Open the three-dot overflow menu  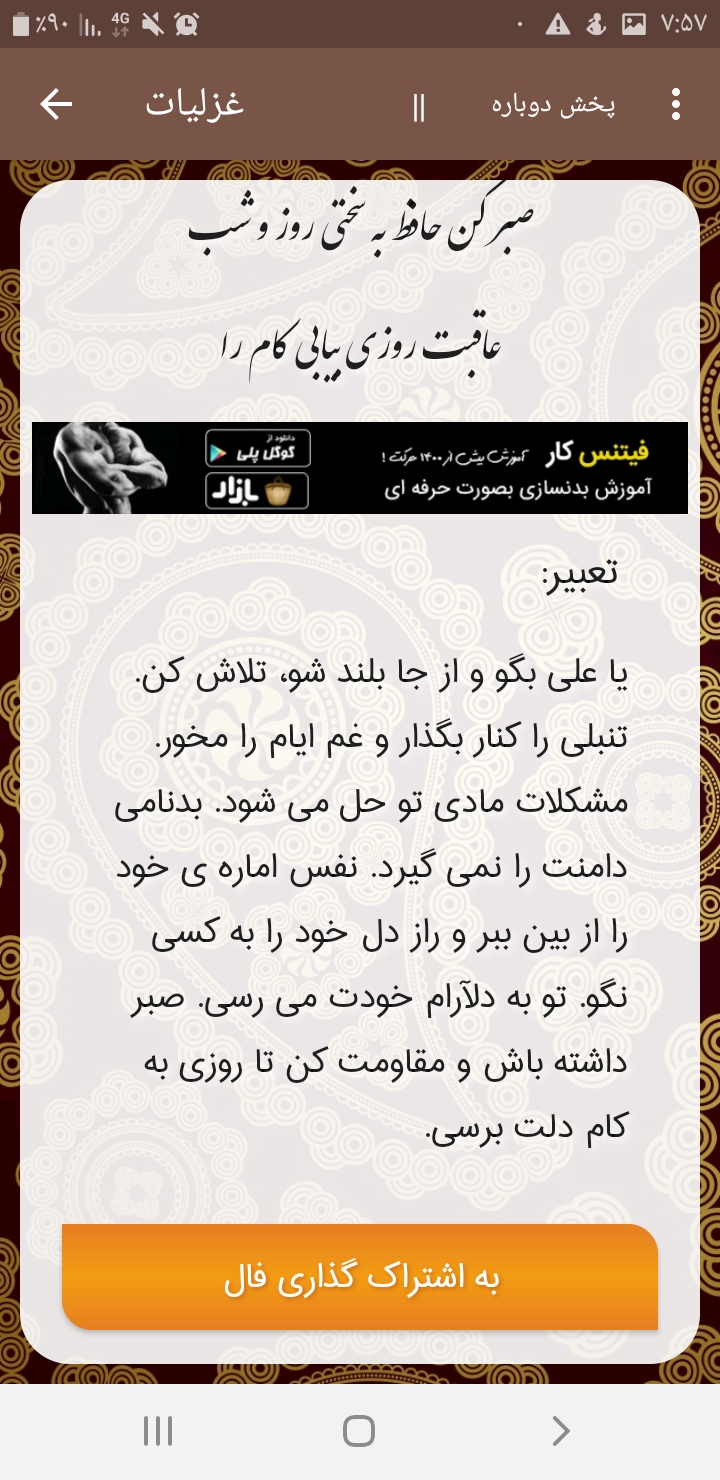[676, 104]
